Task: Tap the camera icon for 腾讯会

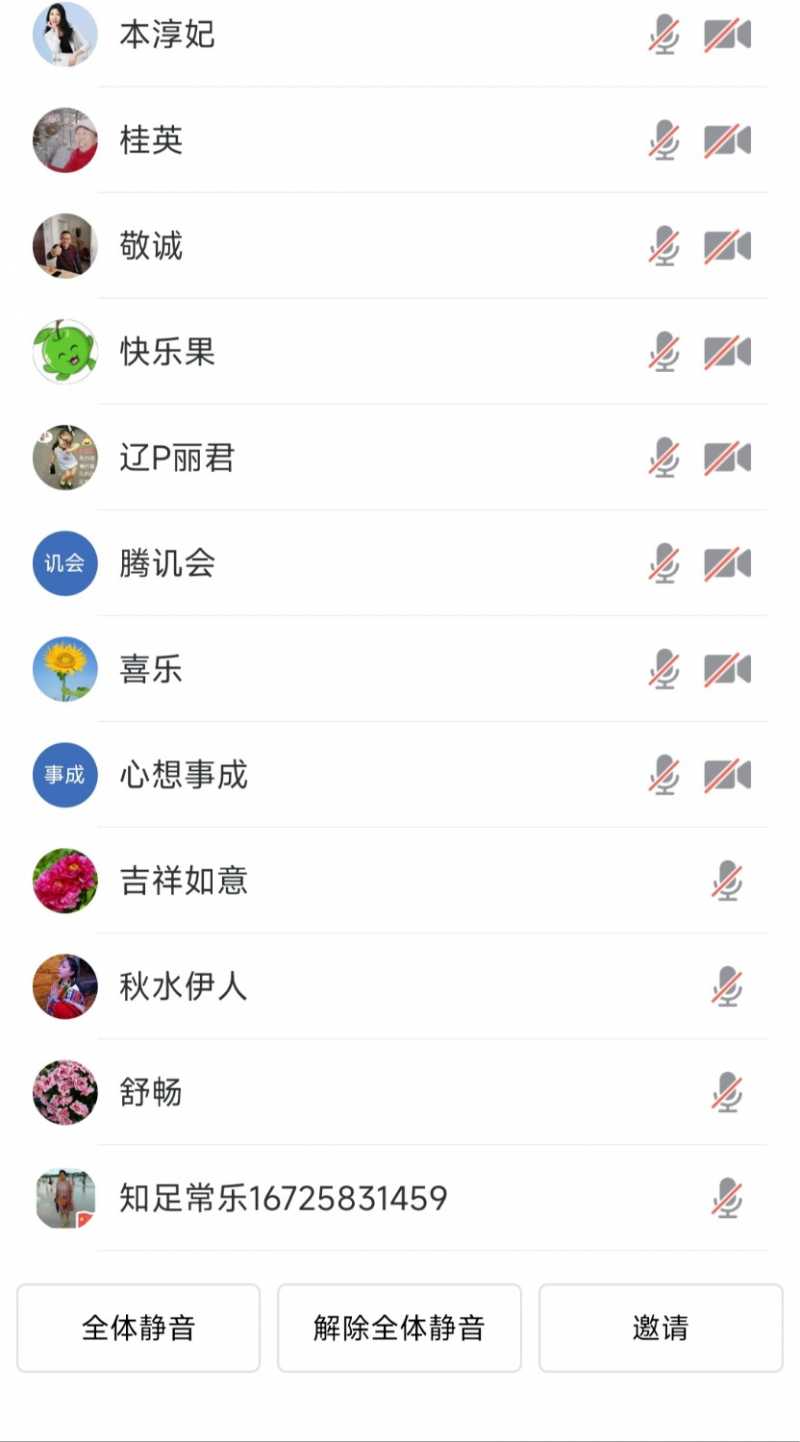Action: point(727,564)
